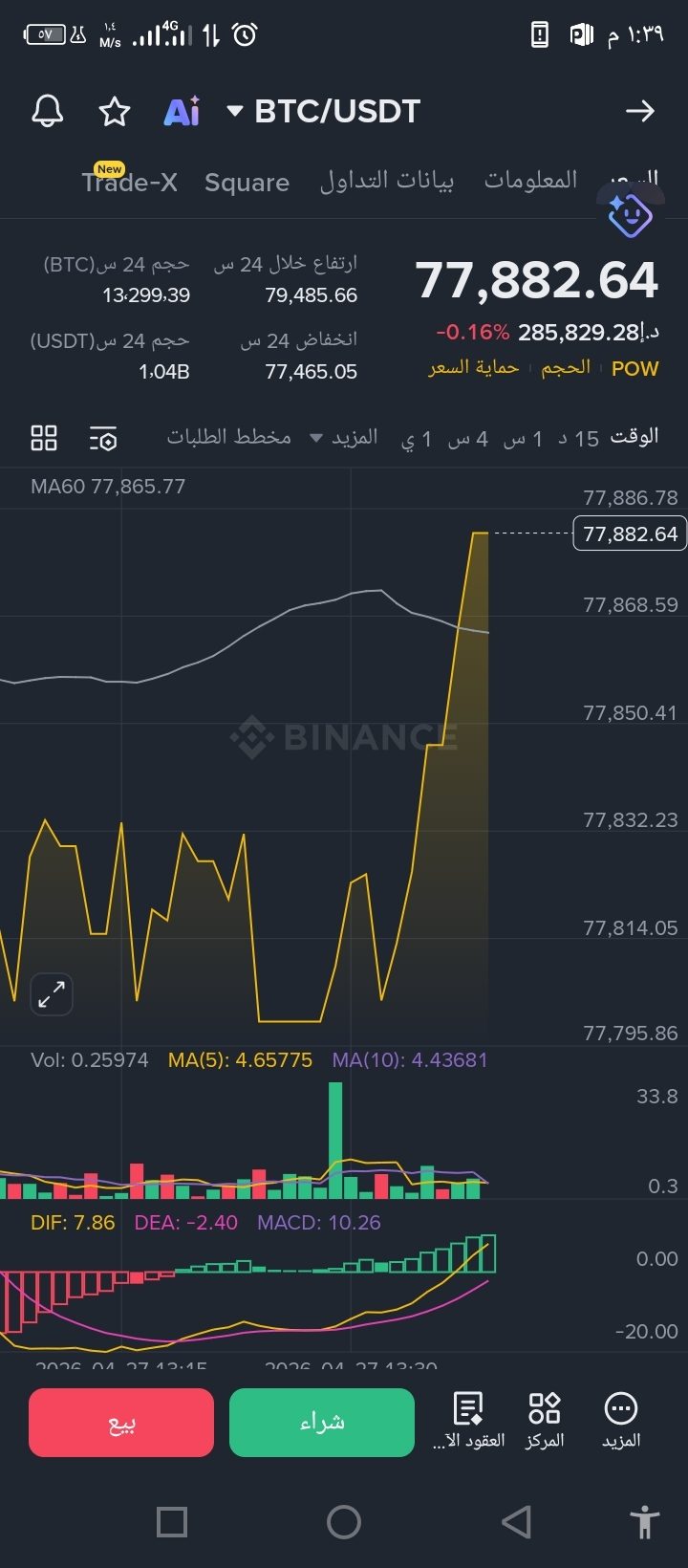Switch to مخطط الطلبات view
688x1568 pixels.
[229, 437]
